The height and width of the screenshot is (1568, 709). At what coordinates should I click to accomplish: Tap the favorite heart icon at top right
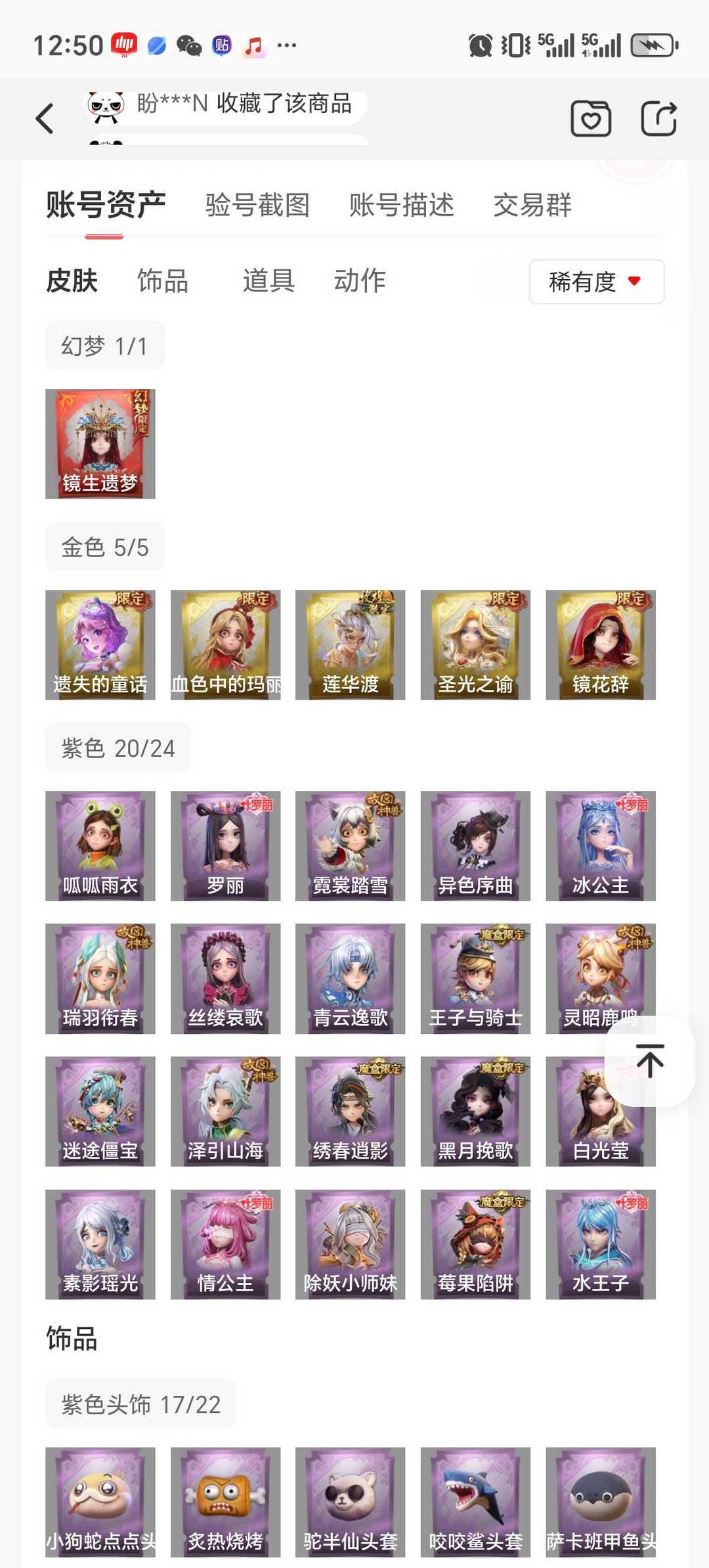pos(590,118)
